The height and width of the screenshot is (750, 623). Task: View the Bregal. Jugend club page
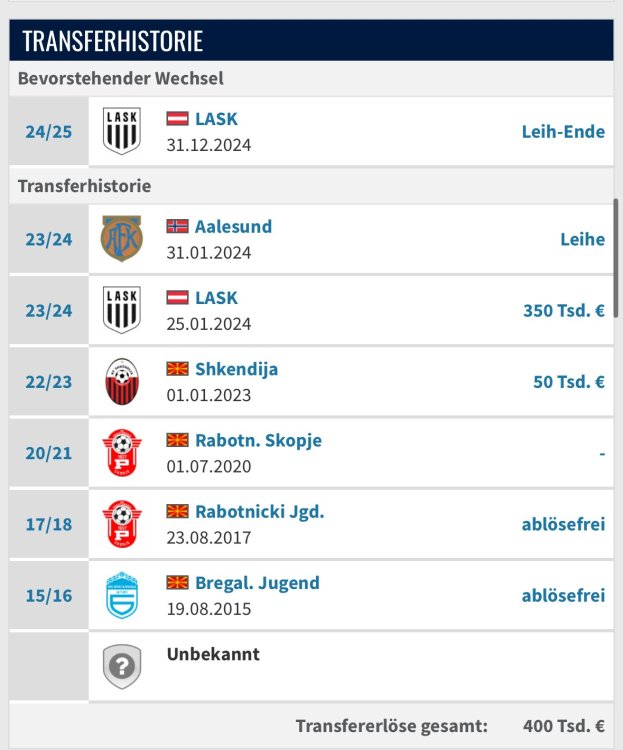pyautogui.click(x=257, y=583)
